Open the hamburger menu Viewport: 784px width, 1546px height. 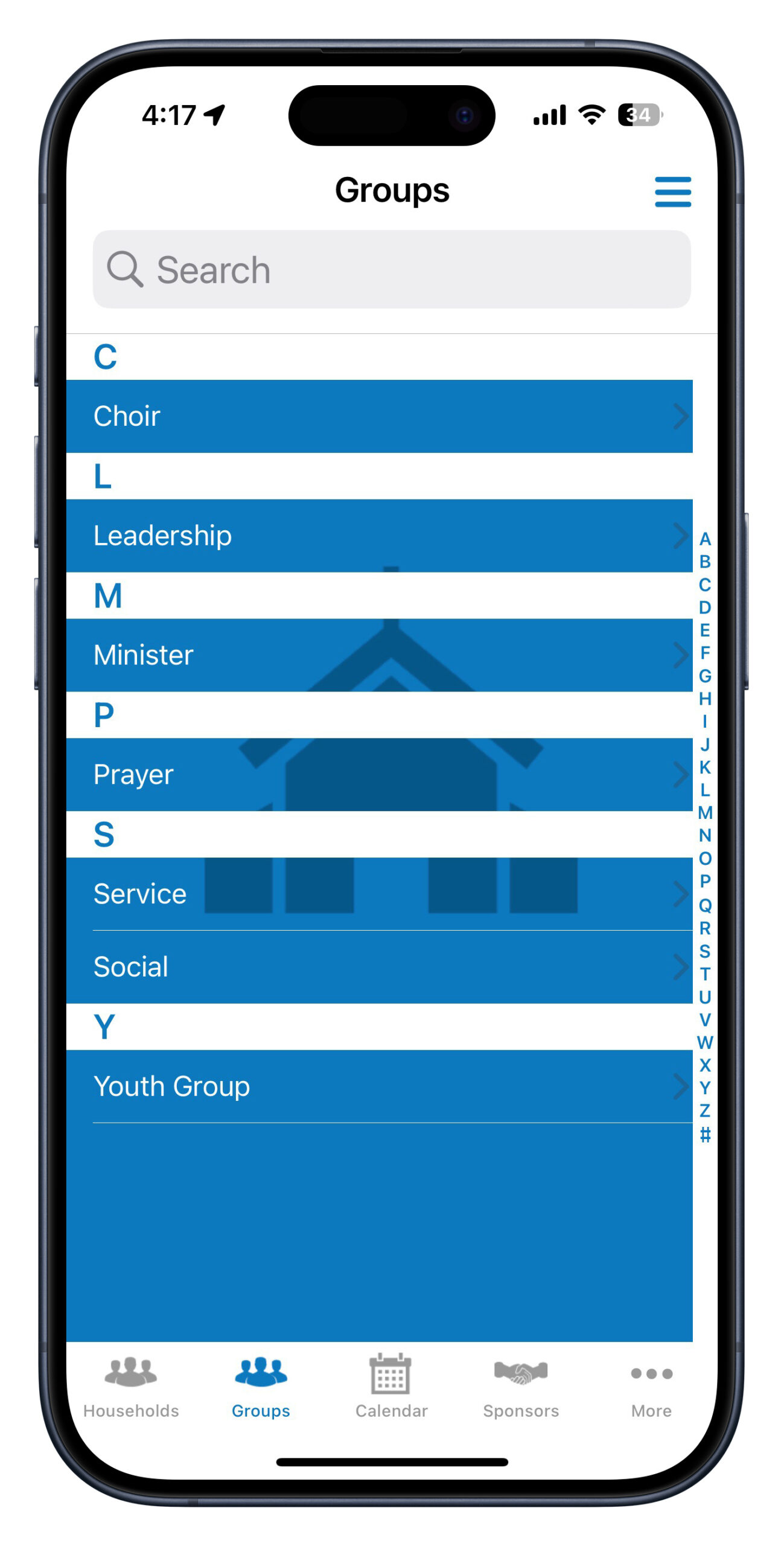pyautogui.click(x=672, y=191)
